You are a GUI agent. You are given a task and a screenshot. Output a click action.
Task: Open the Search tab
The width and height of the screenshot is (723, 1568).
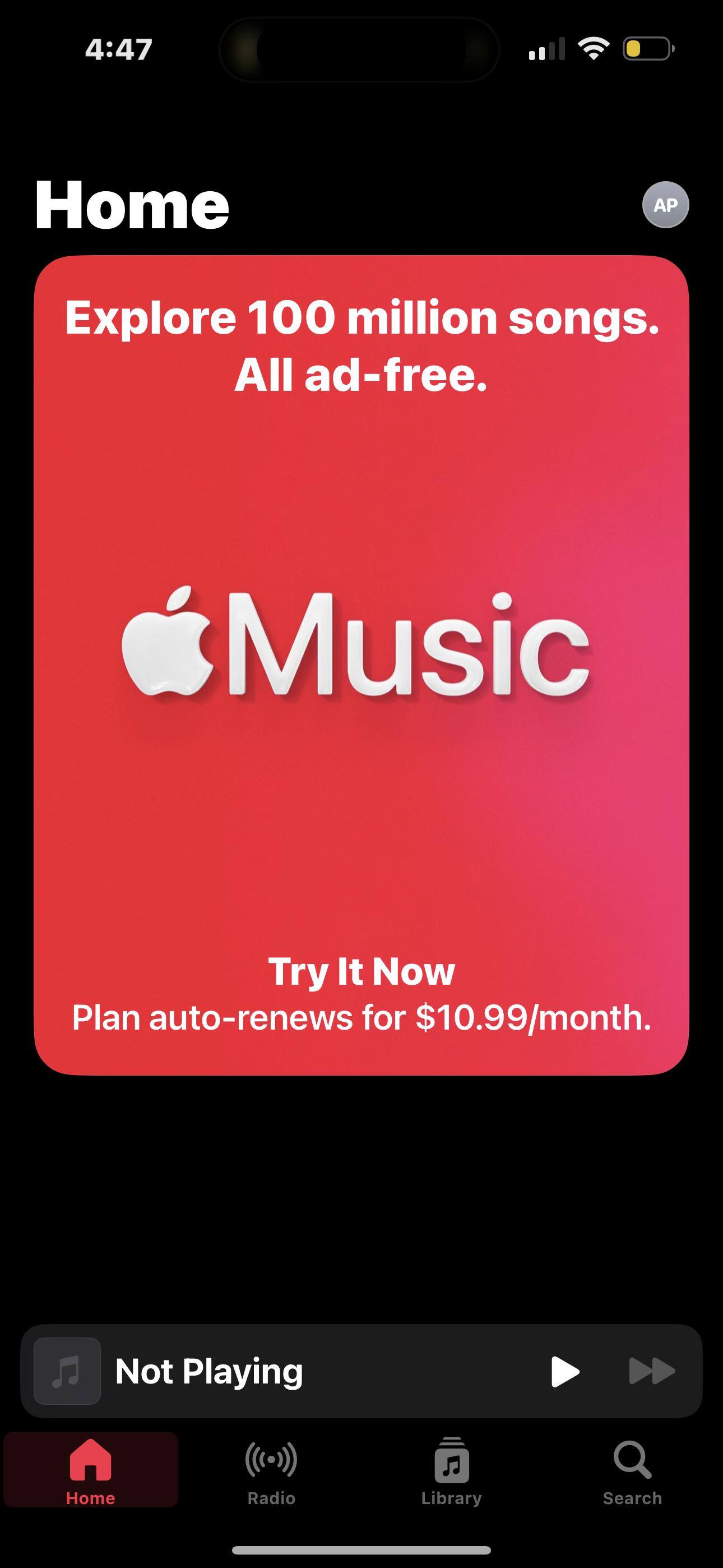coord(632,1469)
